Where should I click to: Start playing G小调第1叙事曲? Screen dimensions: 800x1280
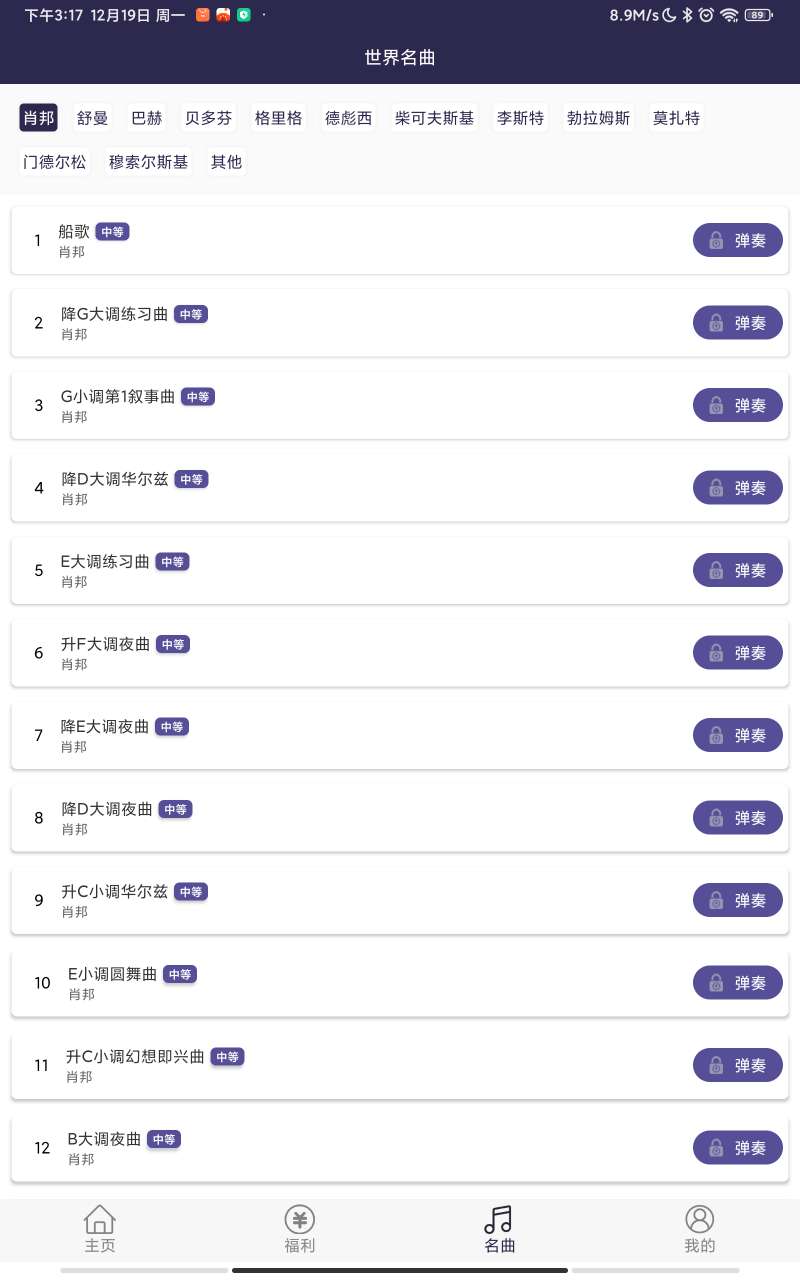[738, 405]
